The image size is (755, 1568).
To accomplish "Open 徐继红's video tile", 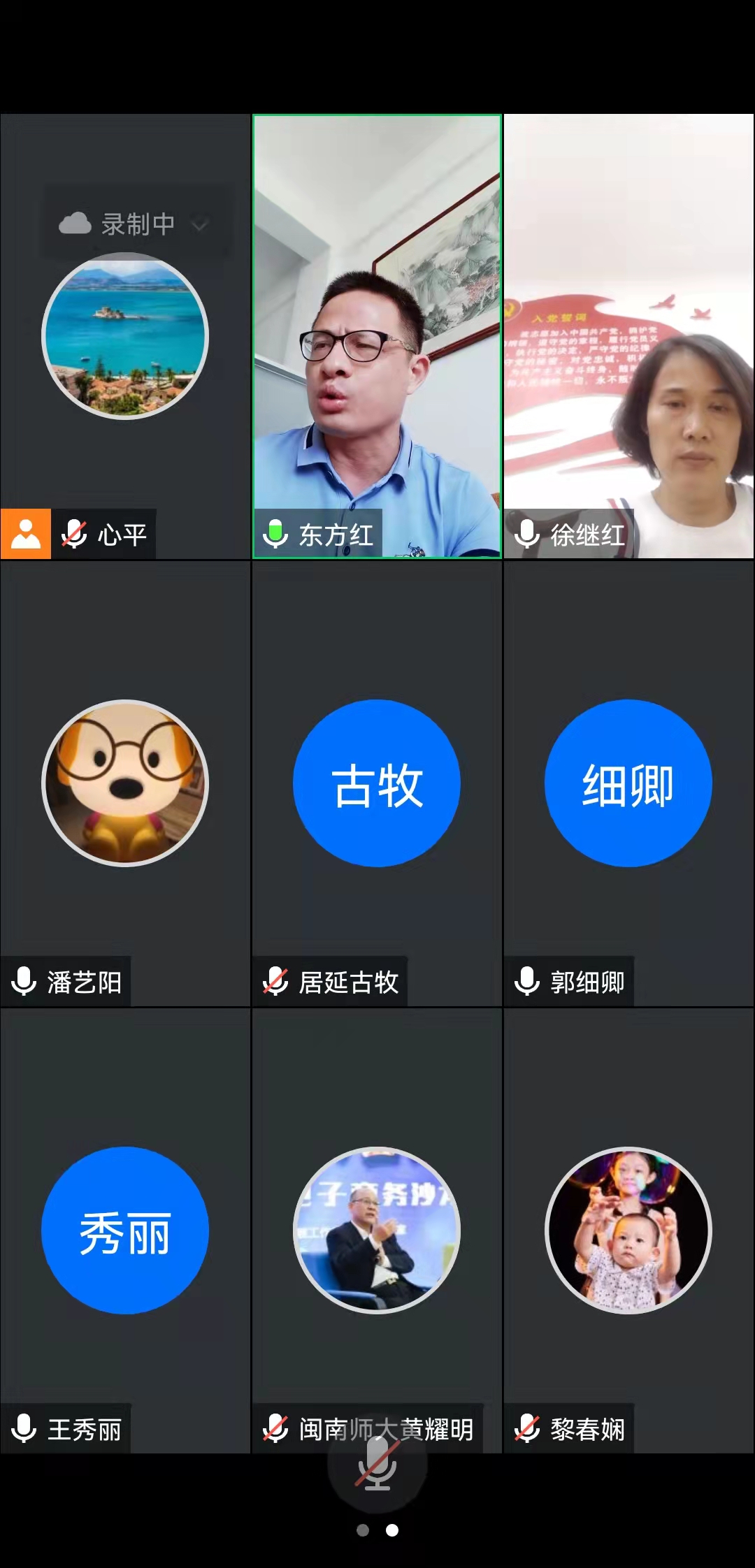I will [x=628, y=336].
